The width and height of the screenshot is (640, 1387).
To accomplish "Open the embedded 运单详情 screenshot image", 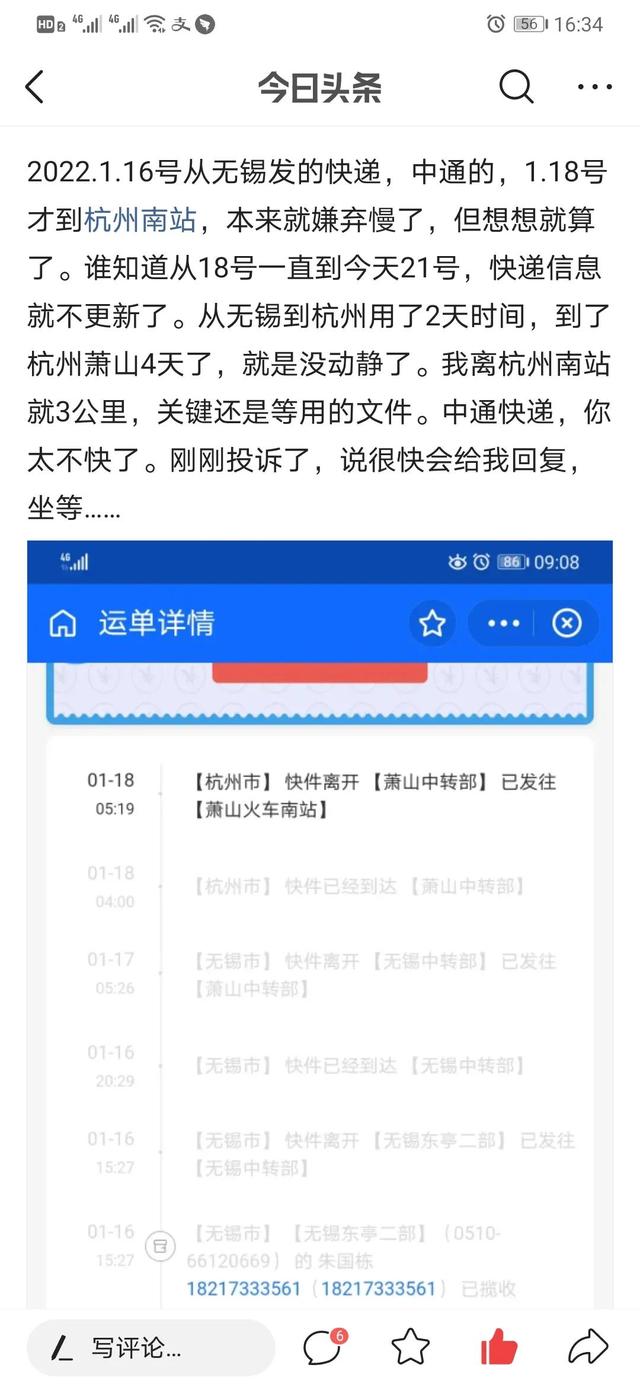I will pos(320,920).
